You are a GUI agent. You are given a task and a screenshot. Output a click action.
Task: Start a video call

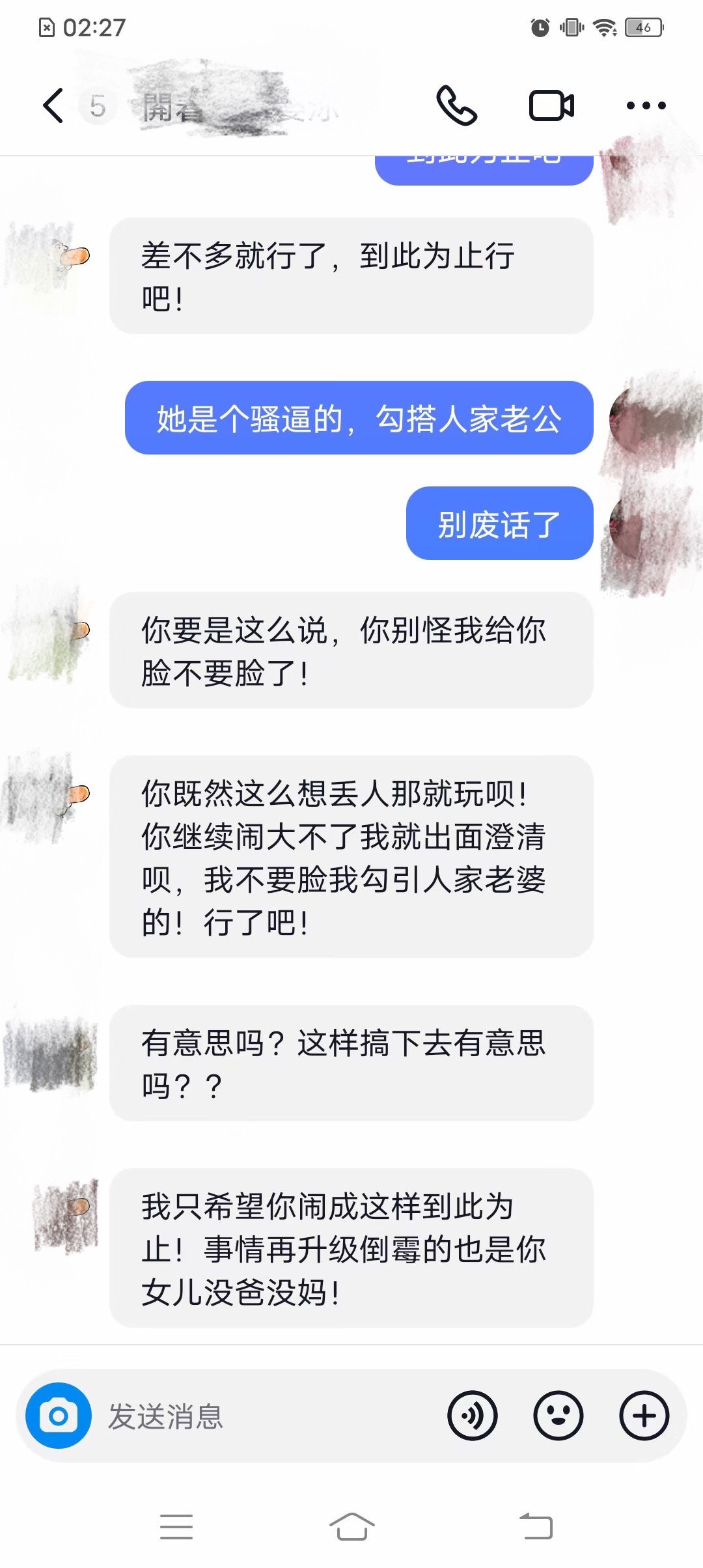click(x=551, y=105)
